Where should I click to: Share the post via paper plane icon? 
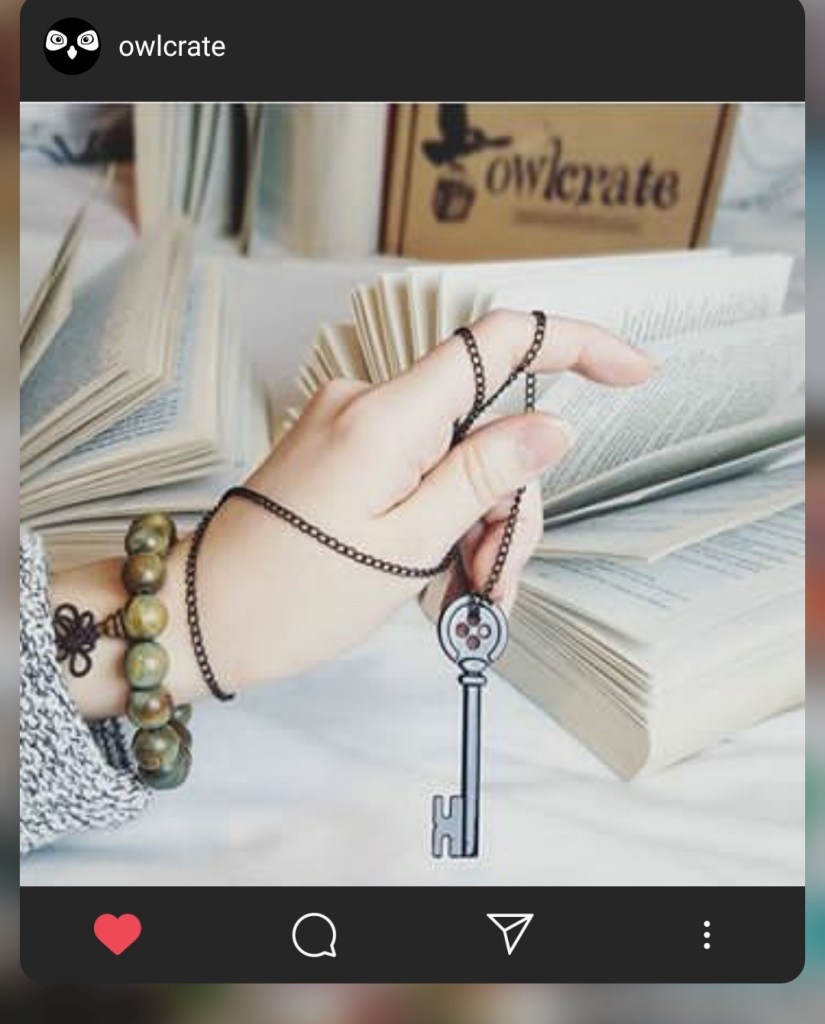click(x=510, y=933)
